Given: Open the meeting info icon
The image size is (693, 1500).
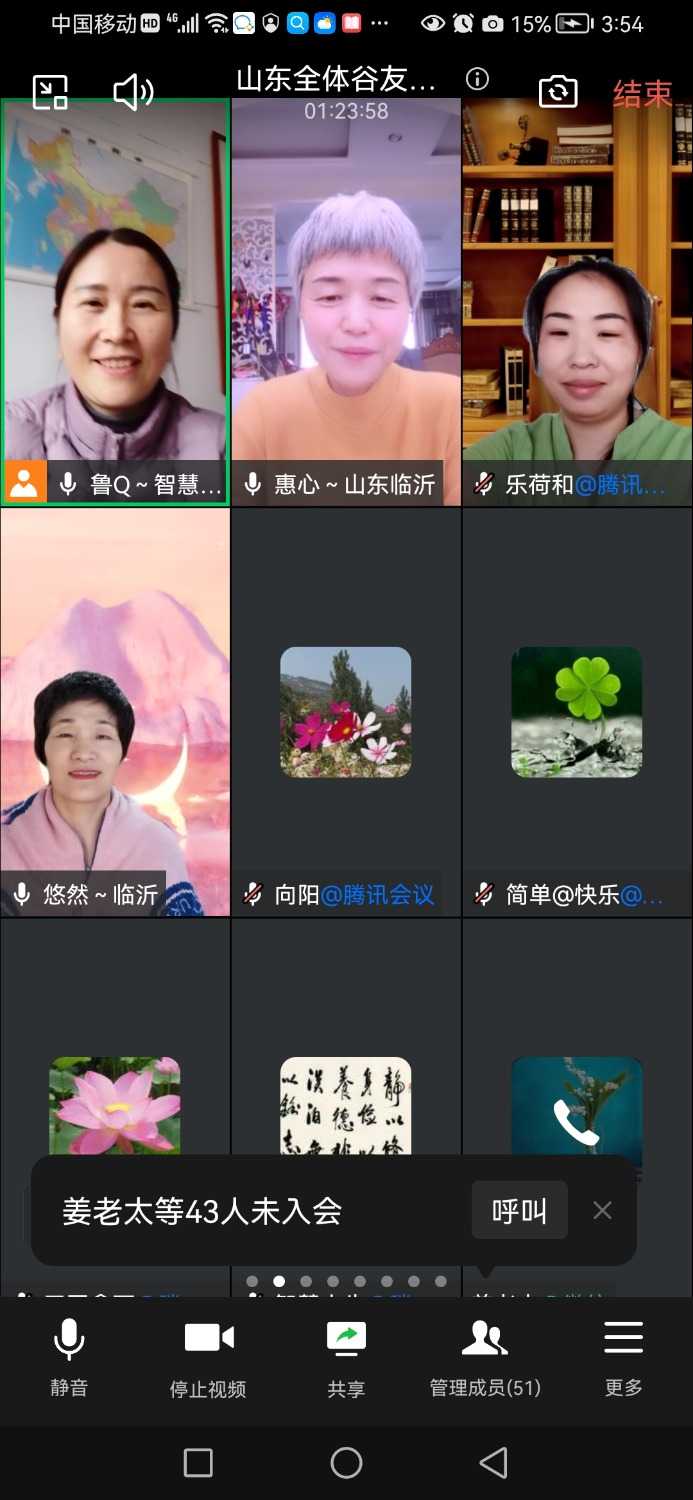Looking at the screenshot, I should coord(477,79).
